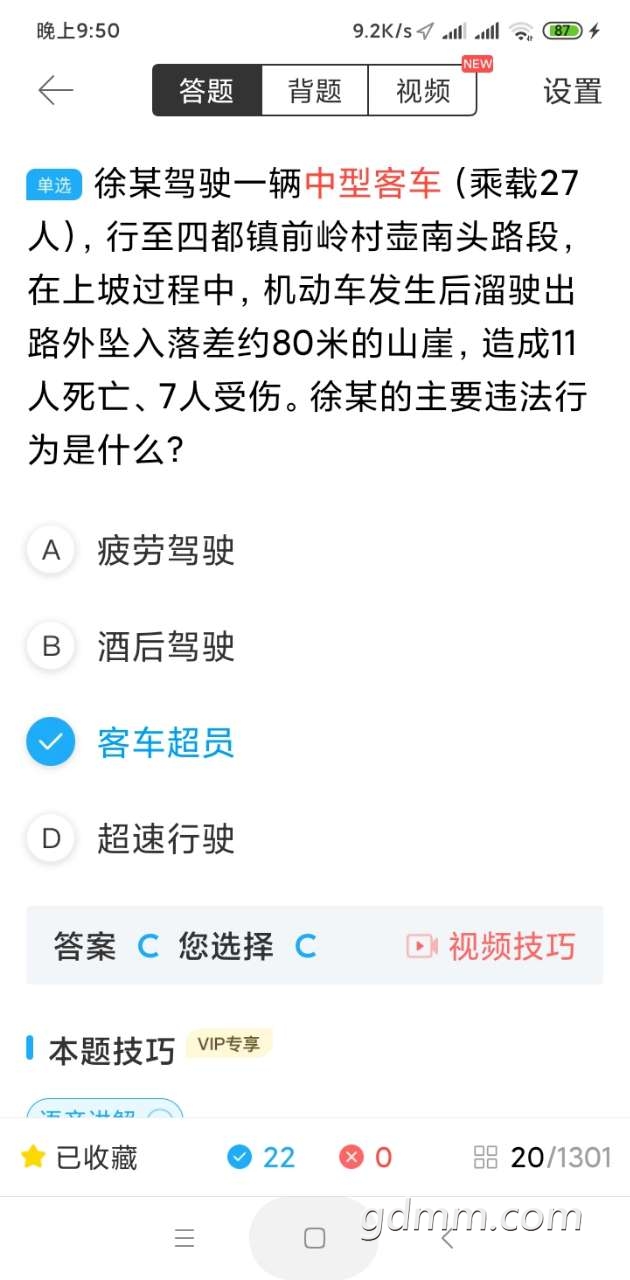
Task: Choose answer A 疲劳驾驶
Action: click(x=315, y=551)
